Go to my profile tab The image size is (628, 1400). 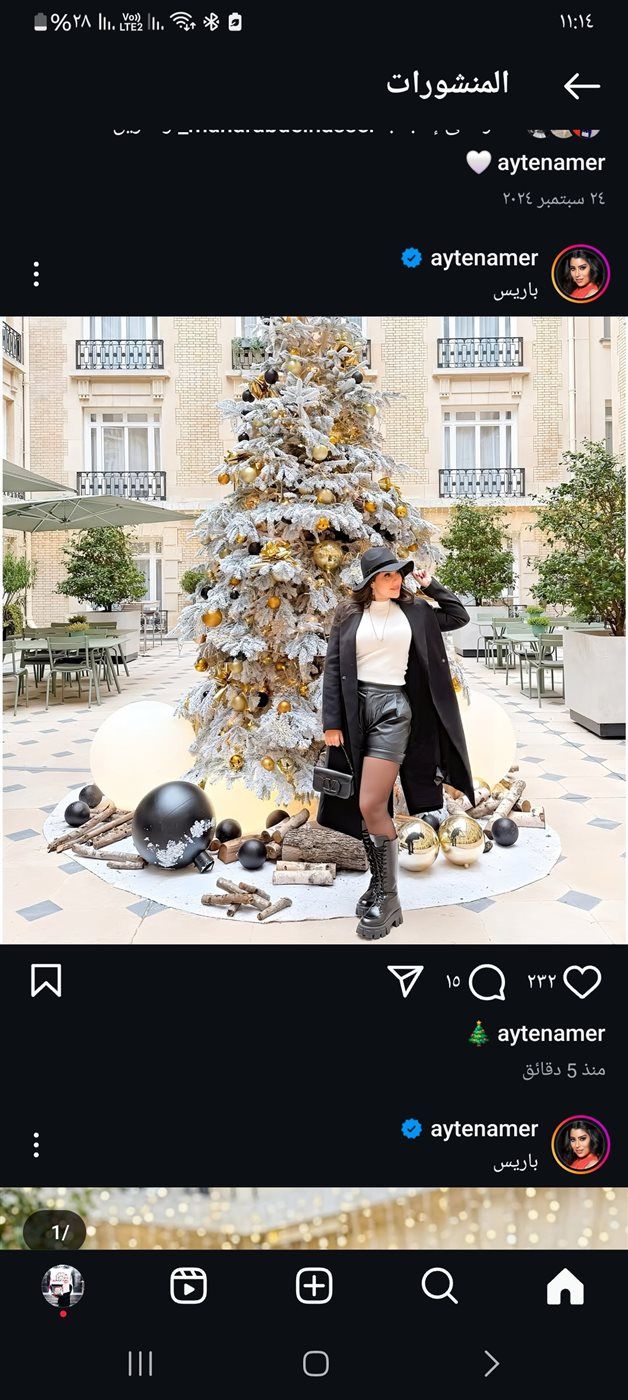(63, 1286)
